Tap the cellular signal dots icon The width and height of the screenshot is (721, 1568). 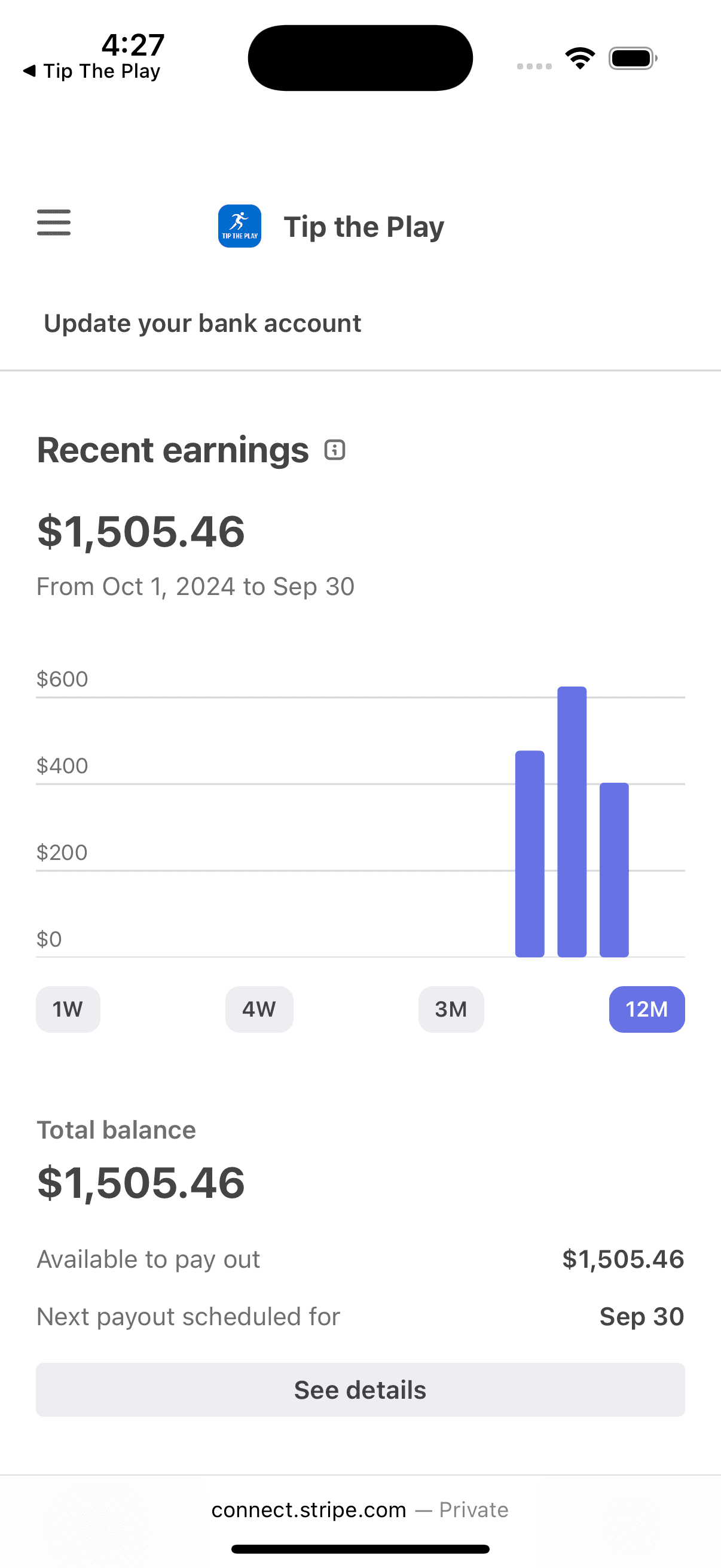535,65
